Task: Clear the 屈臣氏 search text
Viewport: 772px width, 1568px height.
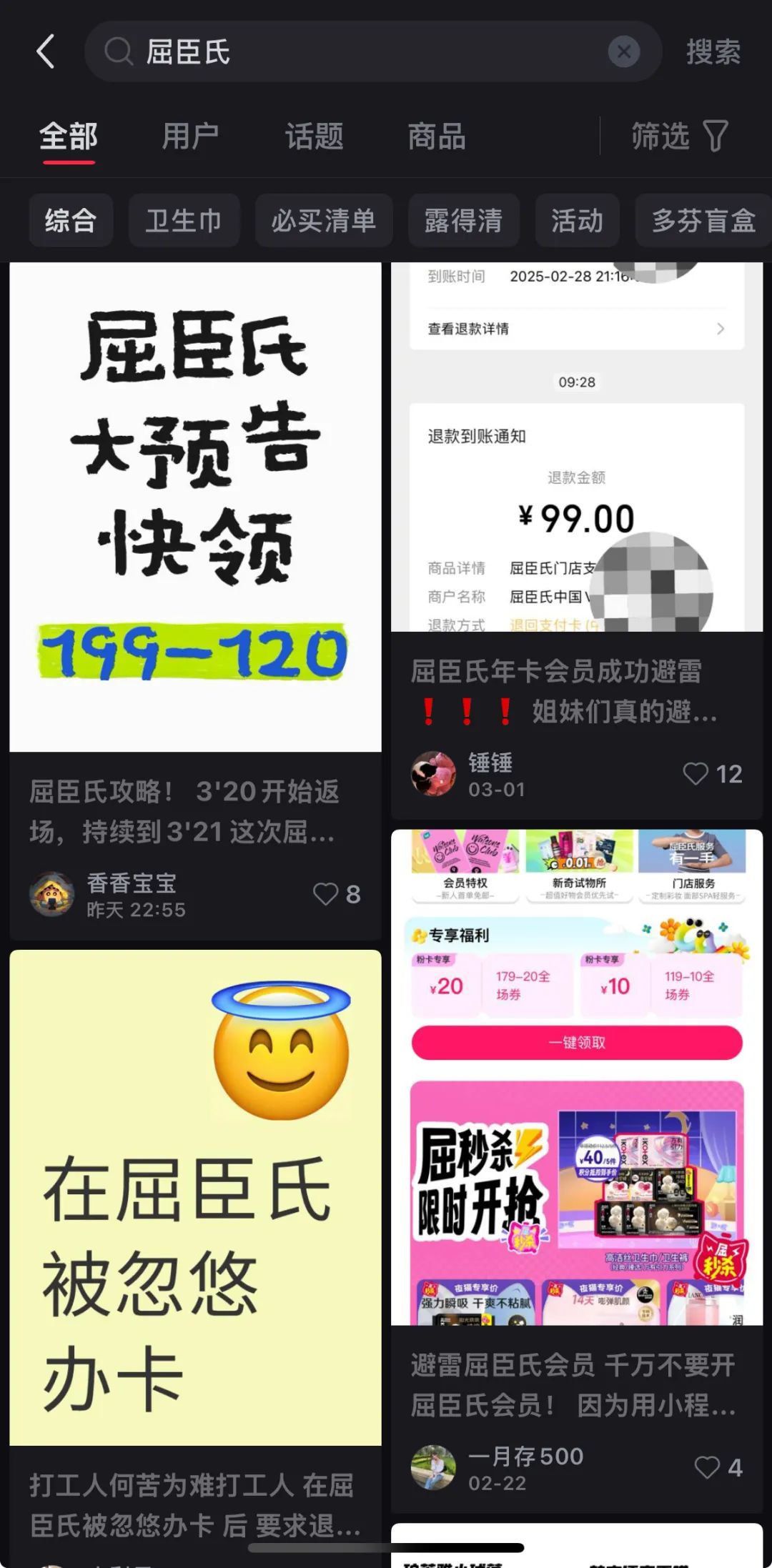Action: click(623, 51)
